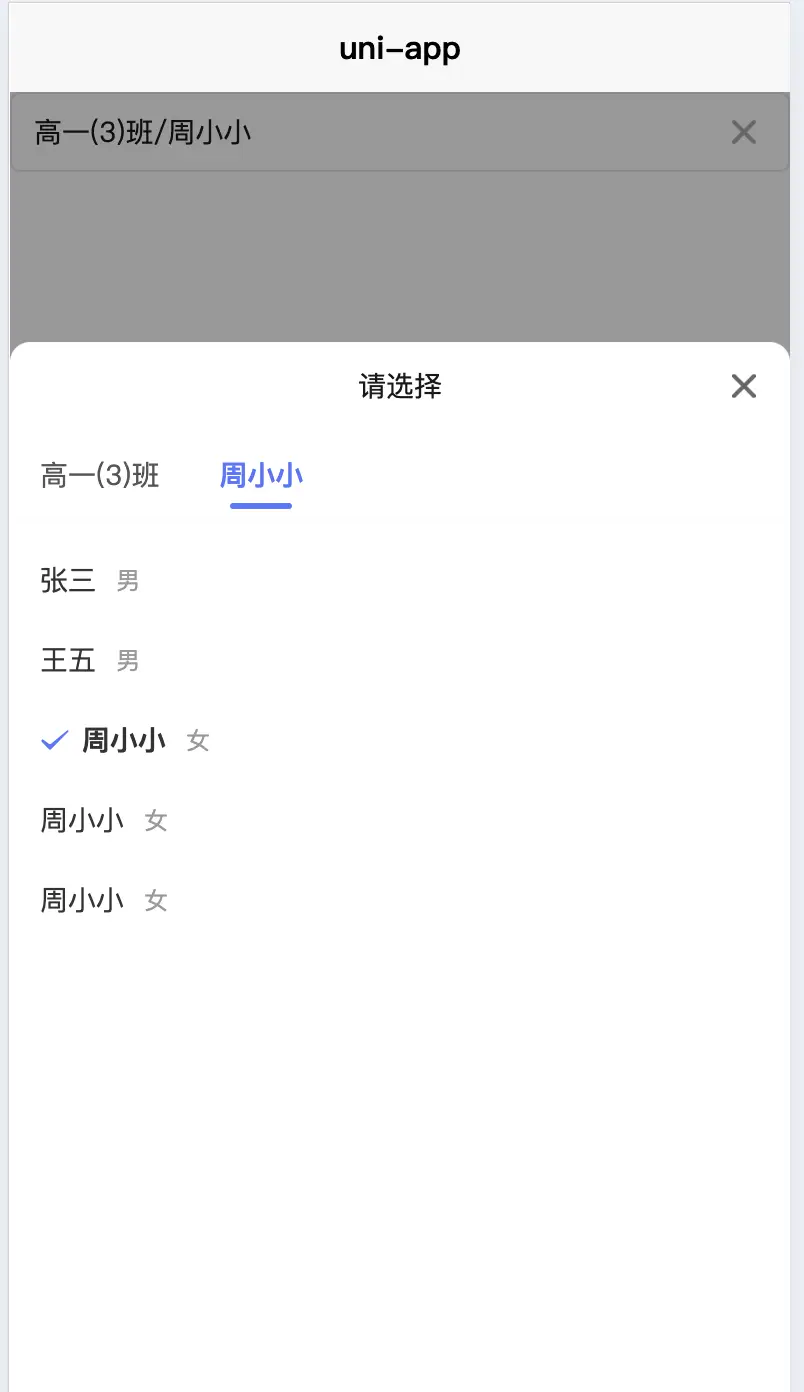Choose 张三 from the list
This screenshot has height=1392, width=804.
(x=69, y=580)
